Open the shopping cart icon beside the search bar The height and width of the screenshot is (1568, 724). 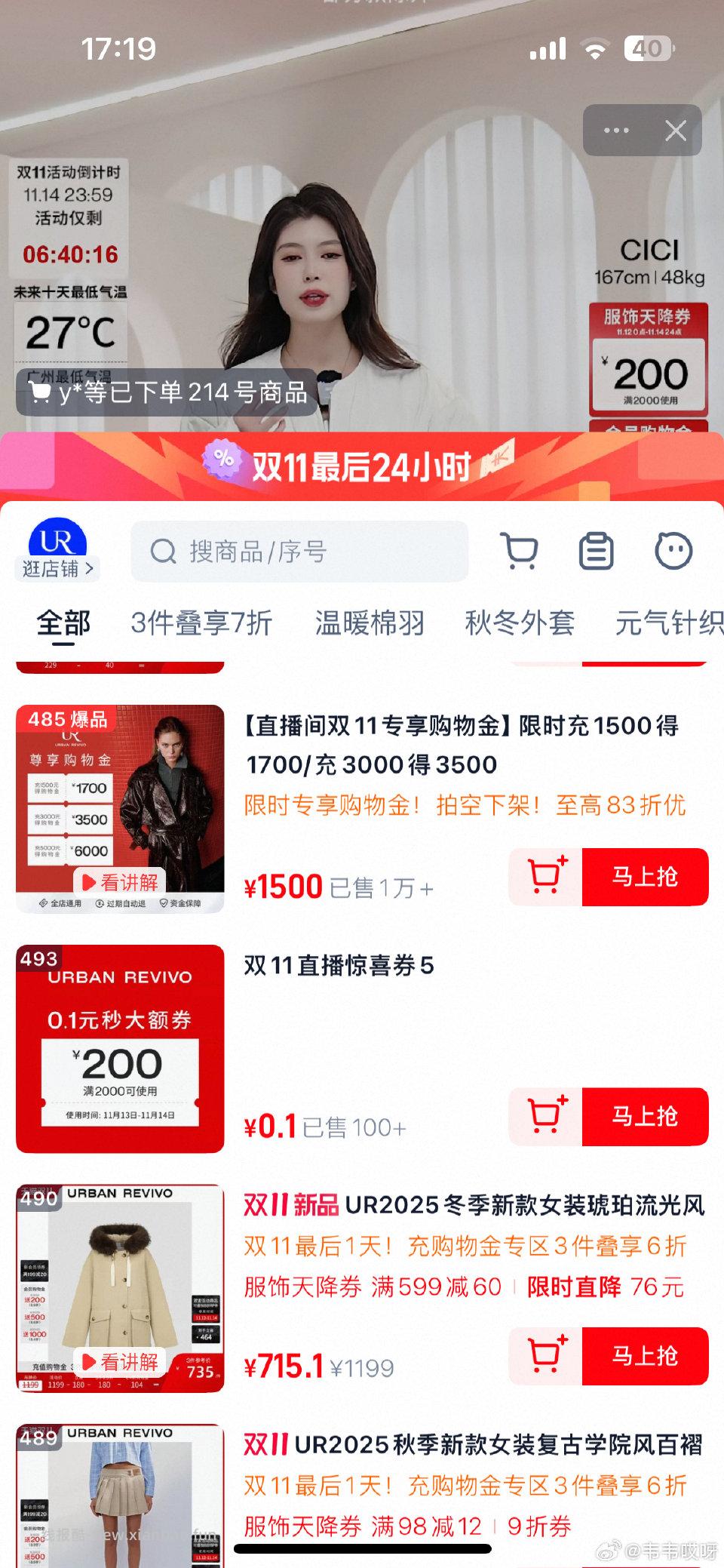pyautogui.click(x=520, y=551)
